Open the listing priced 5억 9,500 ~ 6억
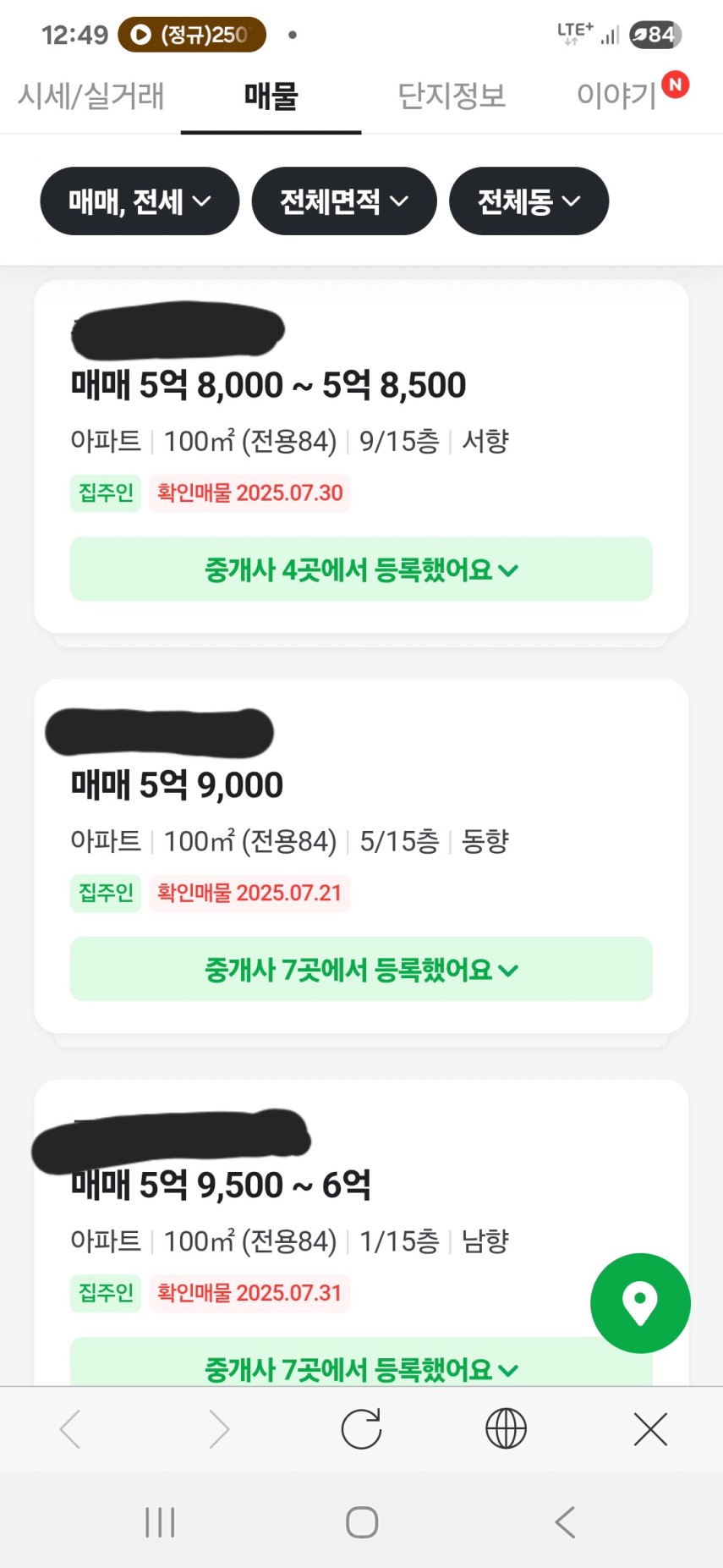723x1568 pixels. click(221, 1186)
